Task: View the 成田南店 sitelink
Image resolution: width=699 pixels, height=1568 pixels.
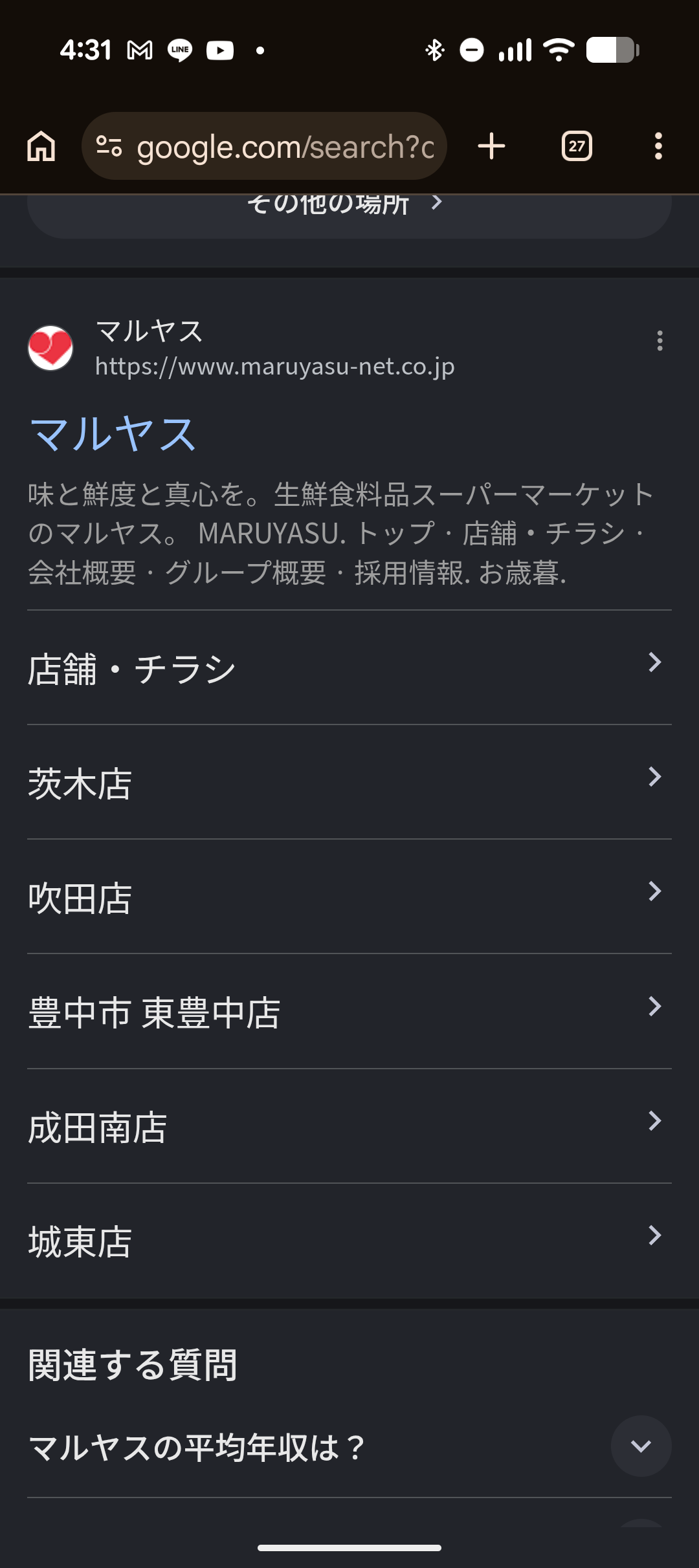Action: pos(349,1127)
